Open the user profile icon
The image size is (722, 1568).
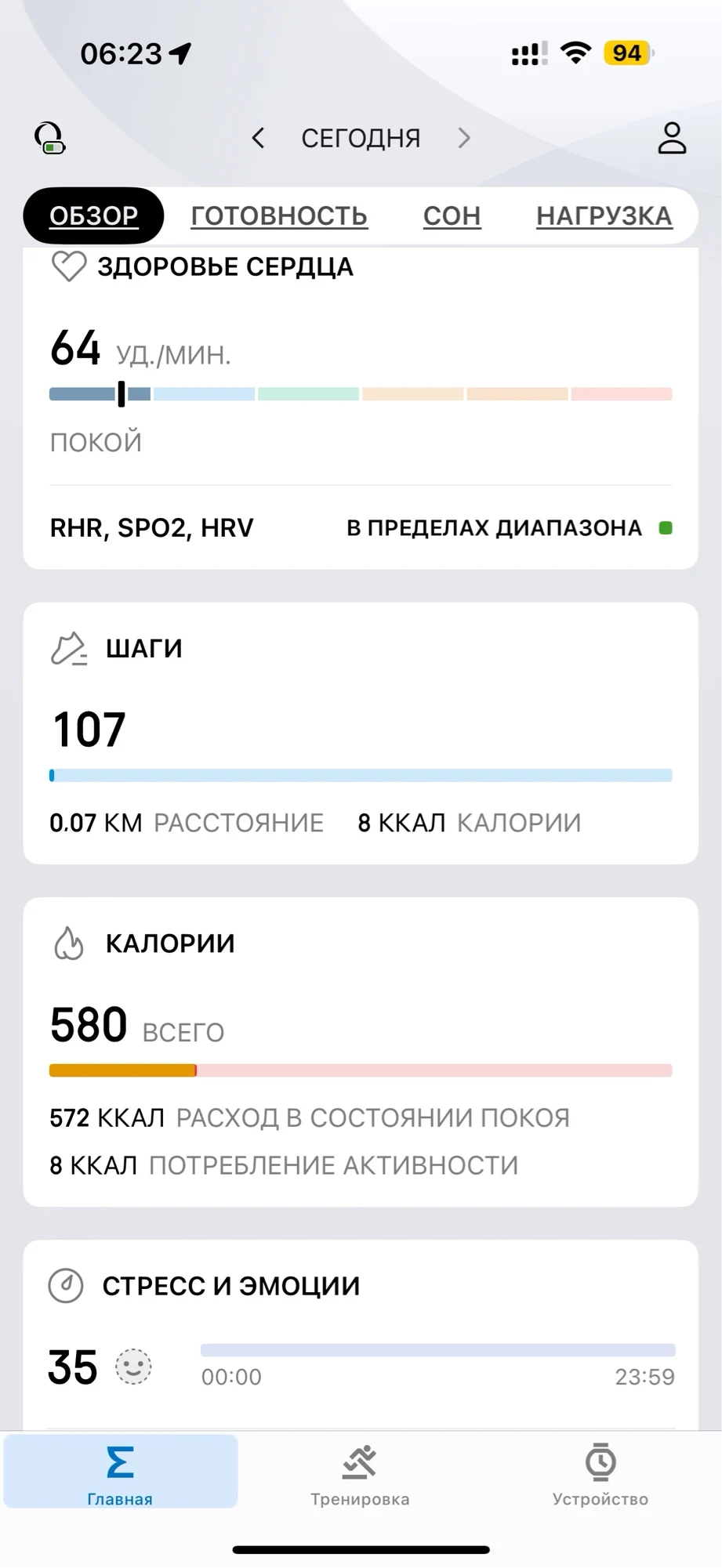(x=672, y=138)
